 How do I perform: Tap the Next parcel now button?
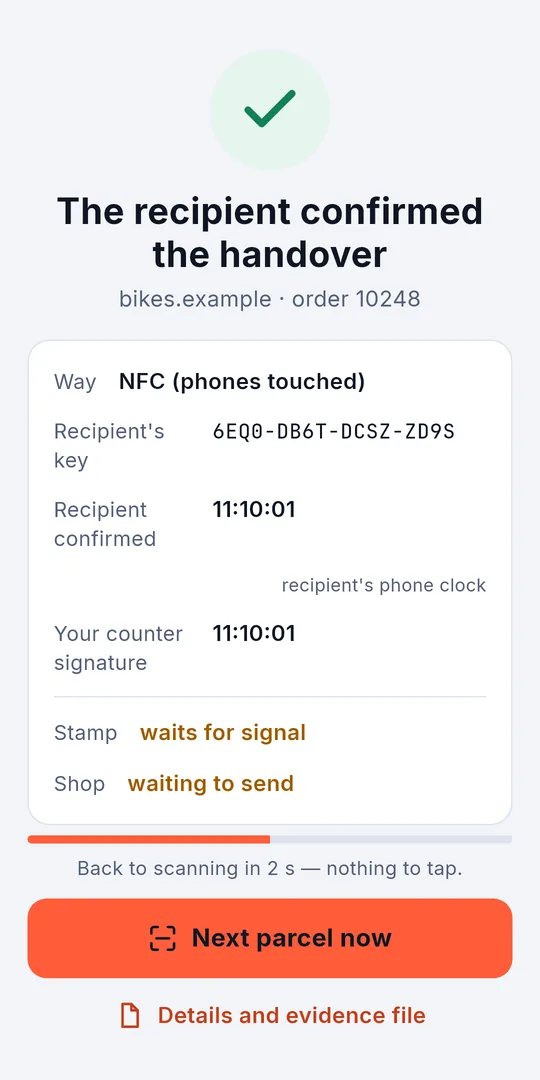[270, 937]
